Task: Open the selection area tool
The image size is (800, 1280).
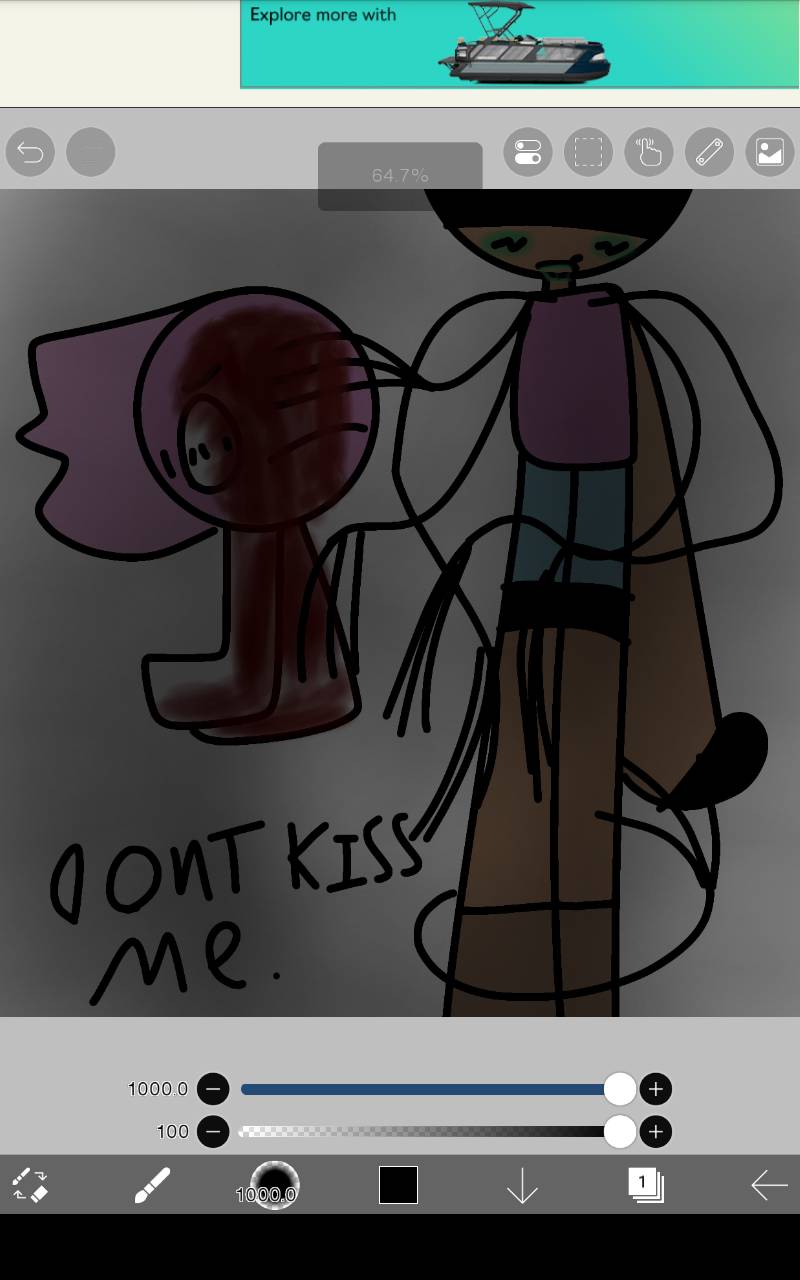Action: coord(588,153)
